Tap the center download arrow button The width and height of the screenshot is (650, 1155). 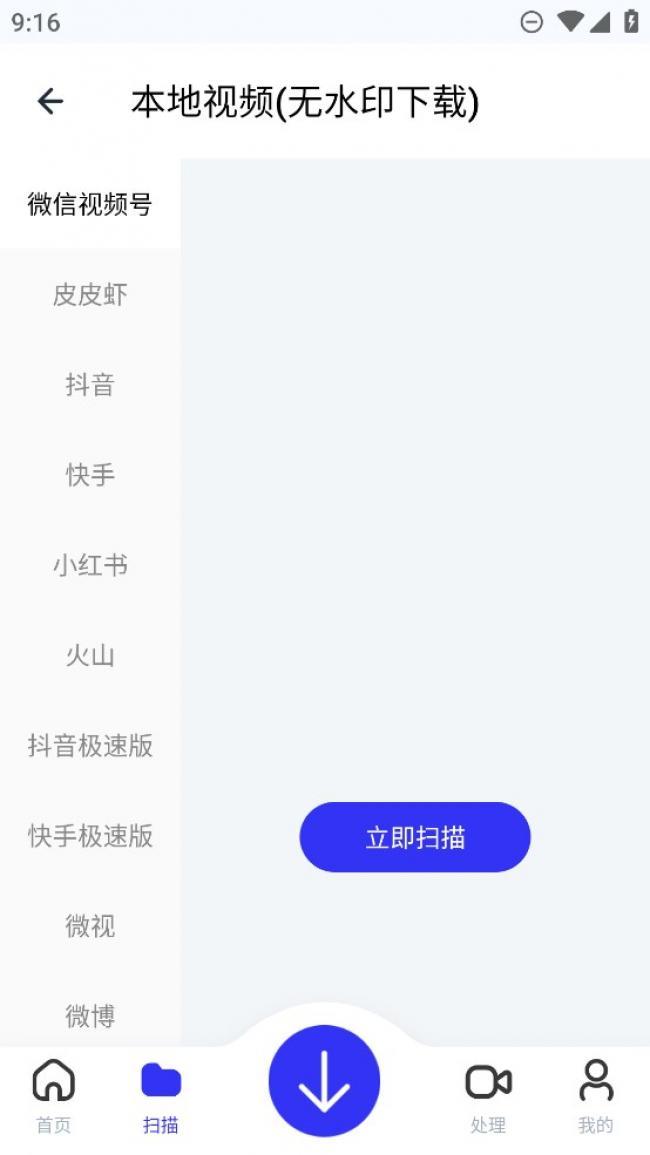point(324,1081)
